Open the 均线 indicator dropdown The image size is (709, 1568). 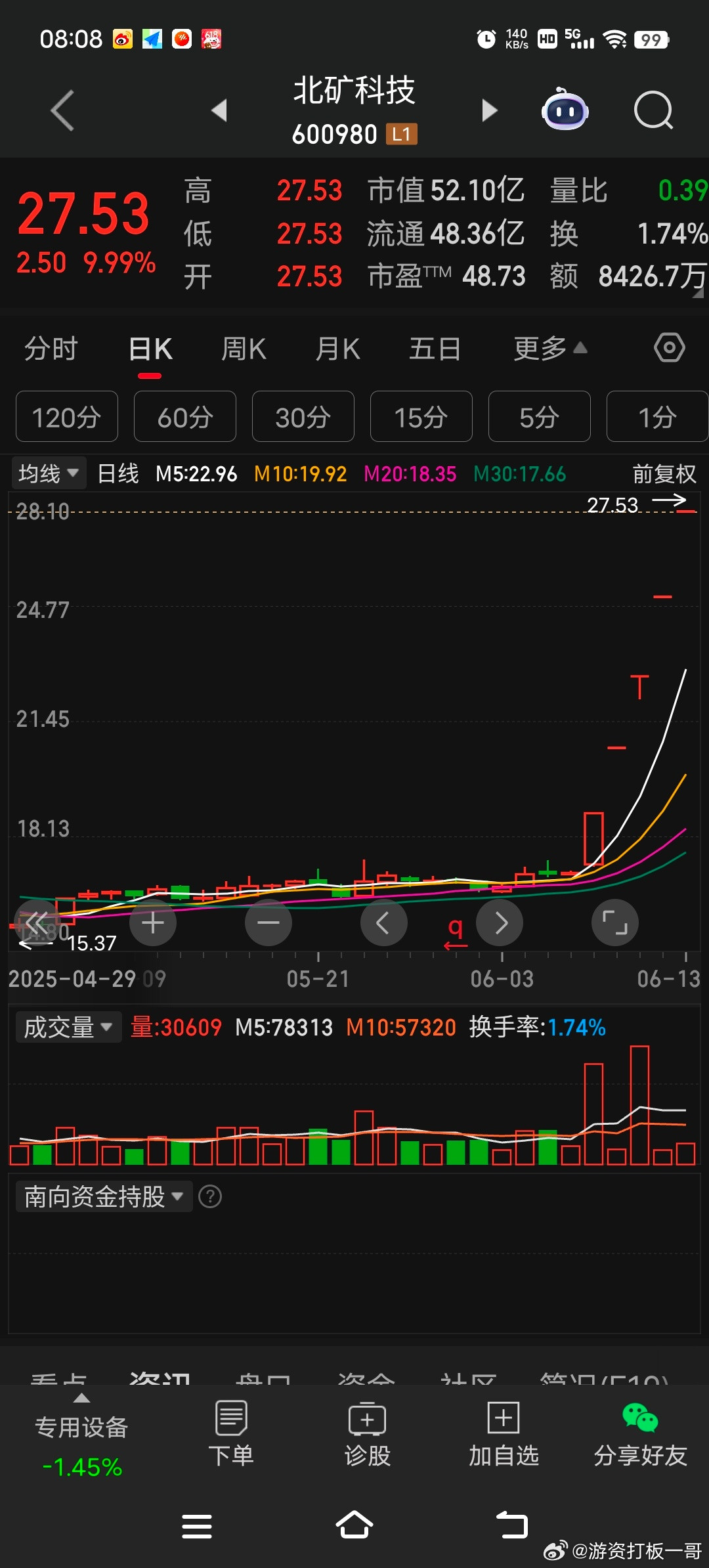(x=49, y=473)
